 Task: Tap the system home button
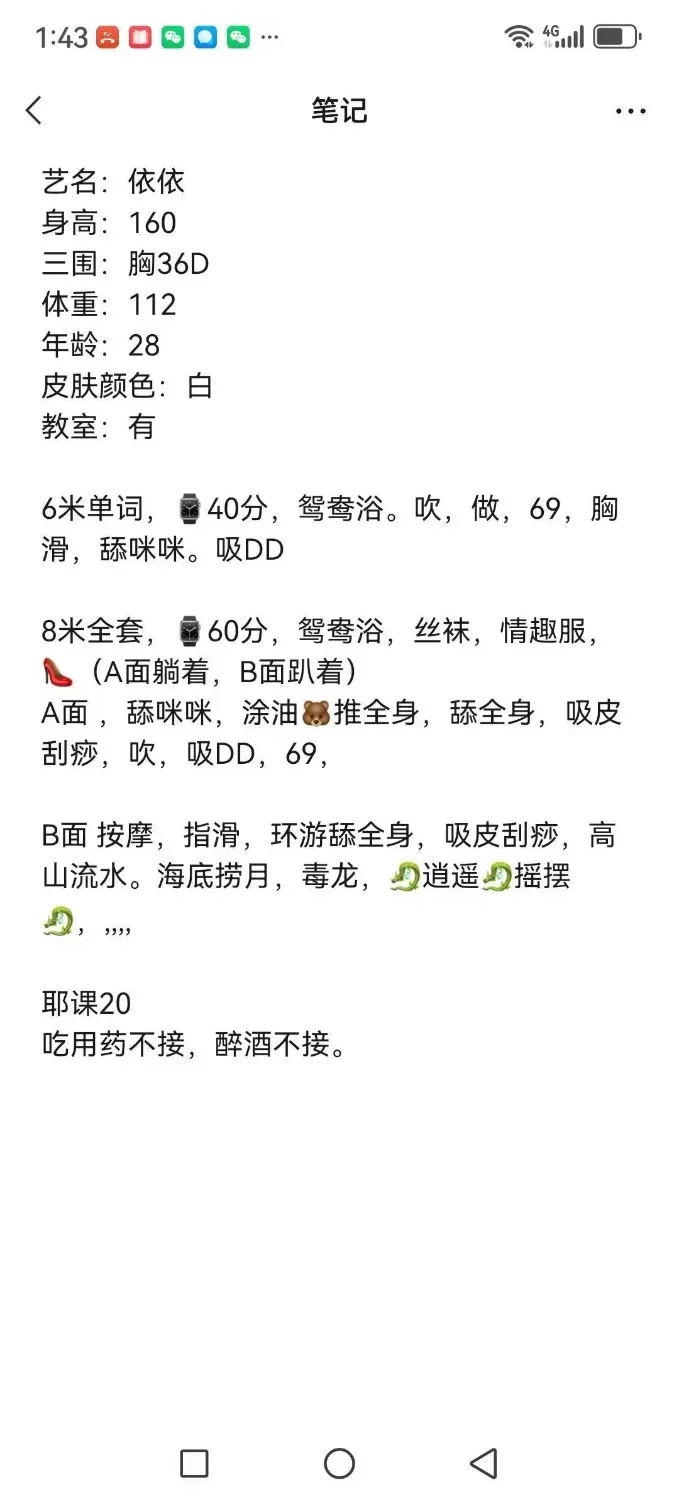[339, 1464]
